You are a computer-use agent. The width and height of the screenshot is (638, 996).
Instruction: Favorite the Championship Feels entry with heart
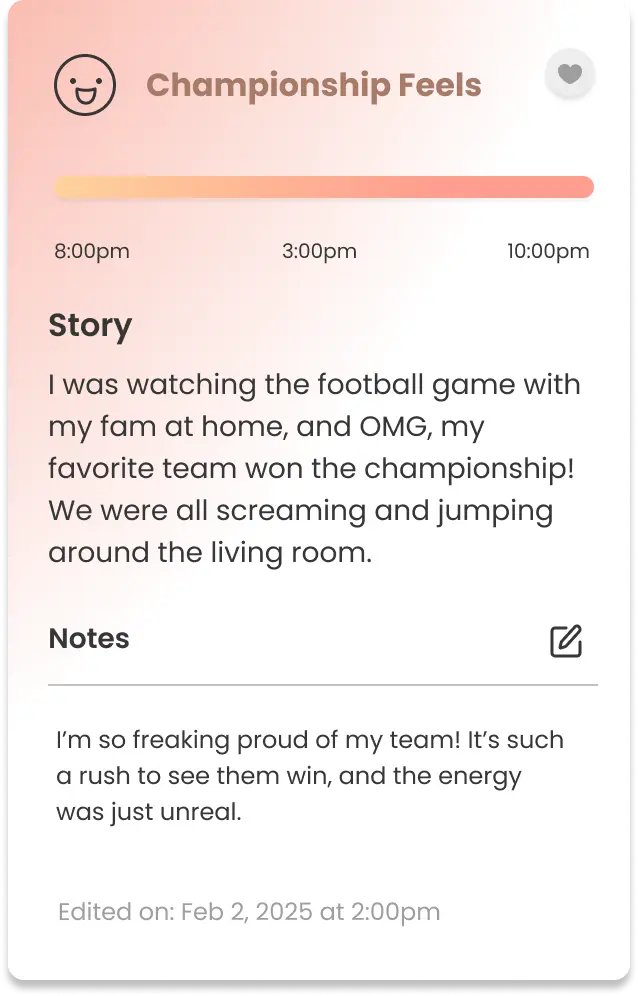[x=570, y=73]
